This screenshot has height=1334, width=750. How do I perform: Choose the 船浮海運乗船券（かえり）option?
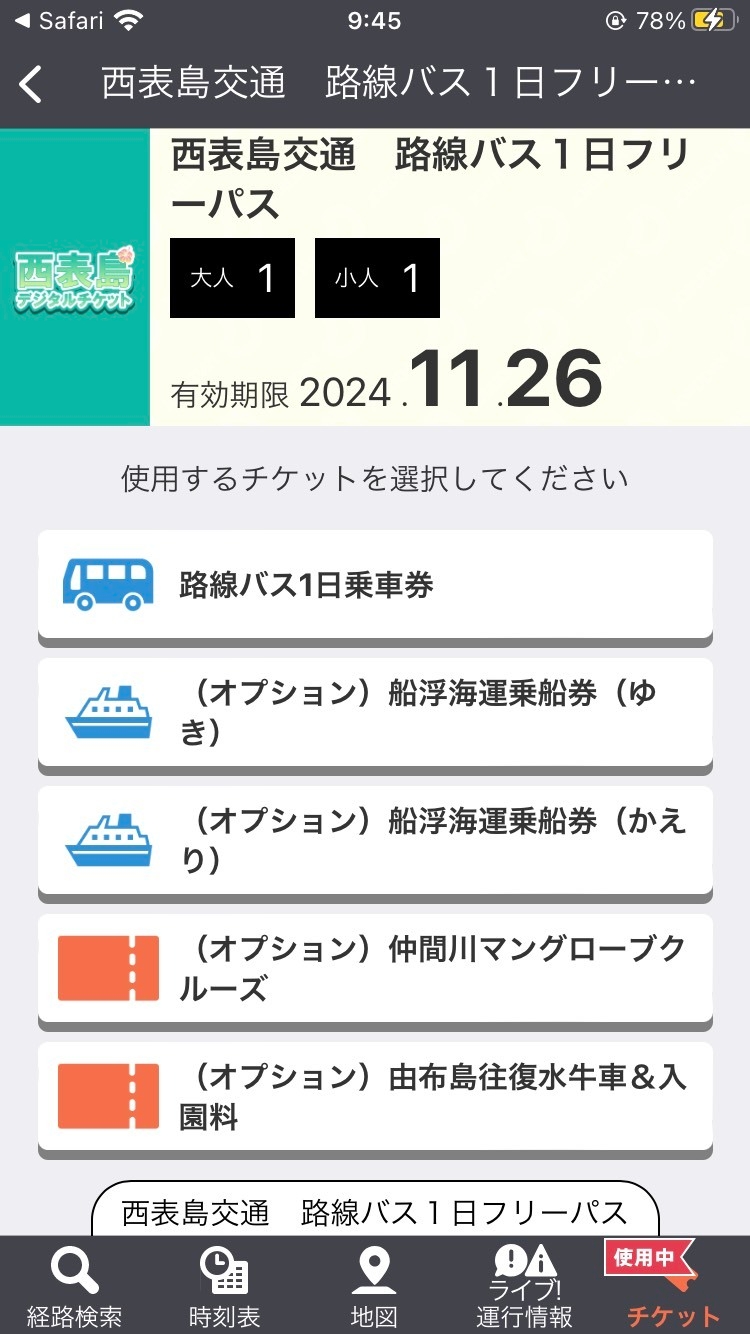375,840
